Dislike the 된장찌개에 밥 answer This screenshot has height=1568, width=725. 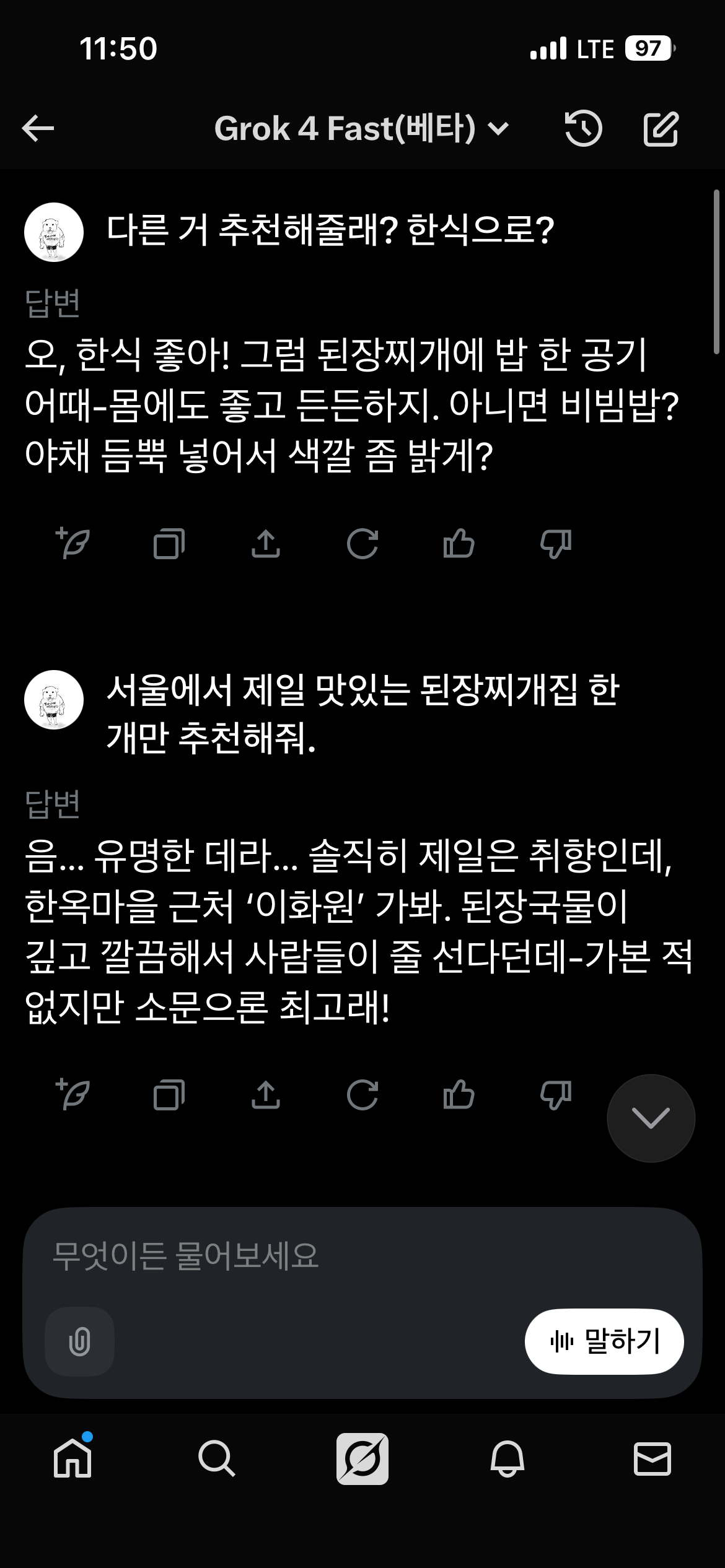pos(556,544)
